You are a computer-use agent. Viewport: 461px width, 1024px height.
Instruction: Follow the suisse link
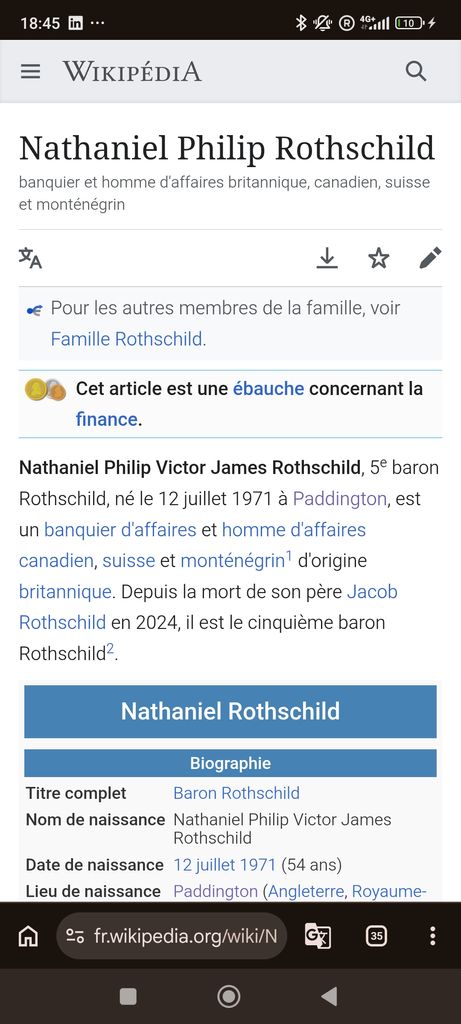(x=129, y=560)
